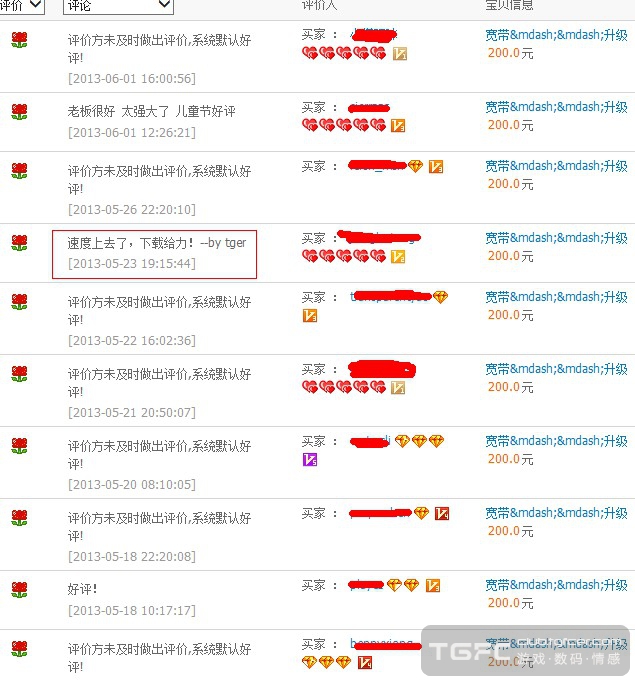Open item link for 2013-05-20 08:10:05 review

coord(556,441)
